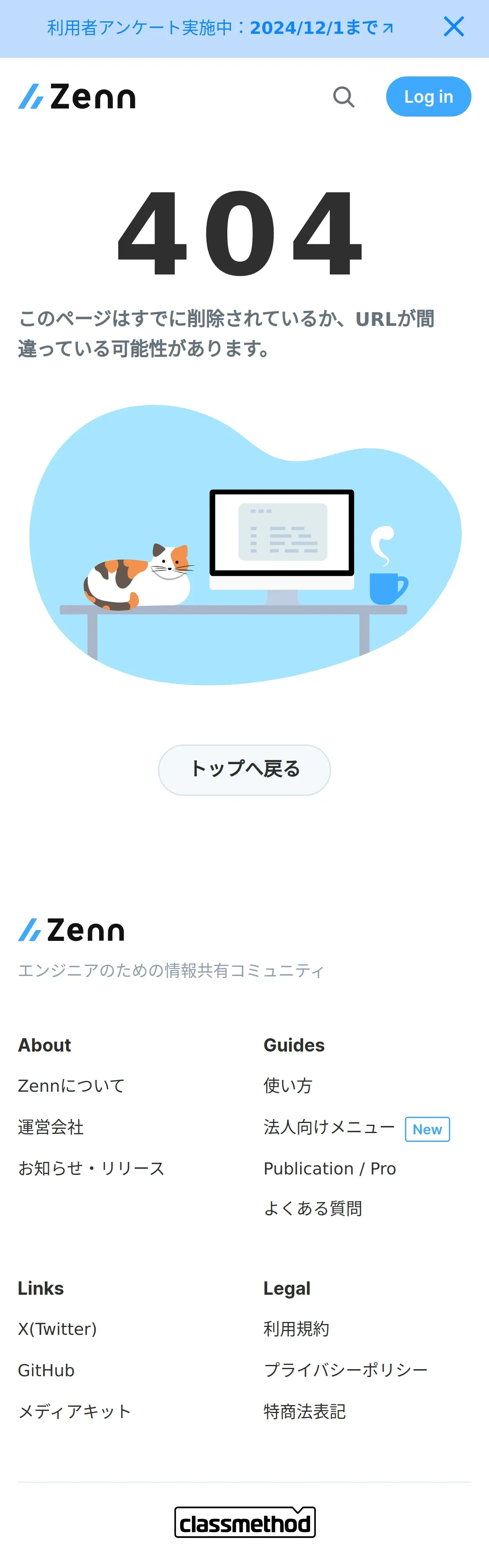Tap the Log in button

pos(428,97)
